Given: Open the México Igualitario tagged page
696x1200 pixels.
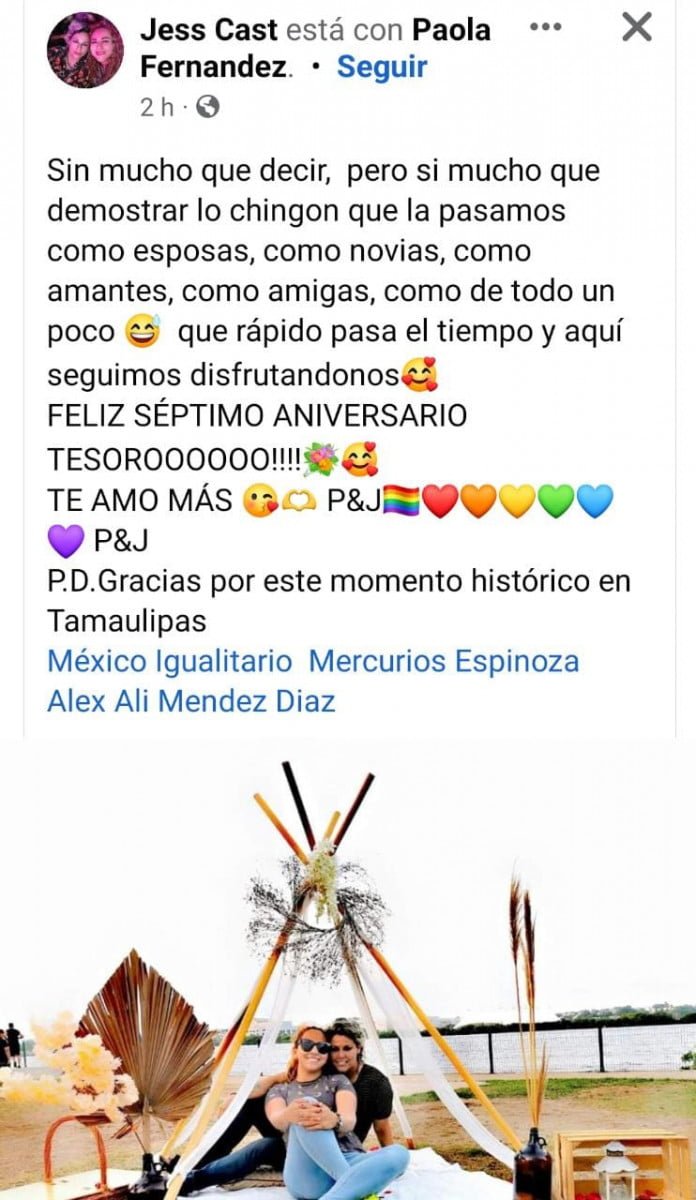Looking at the screenshot, I should (170, 661).
